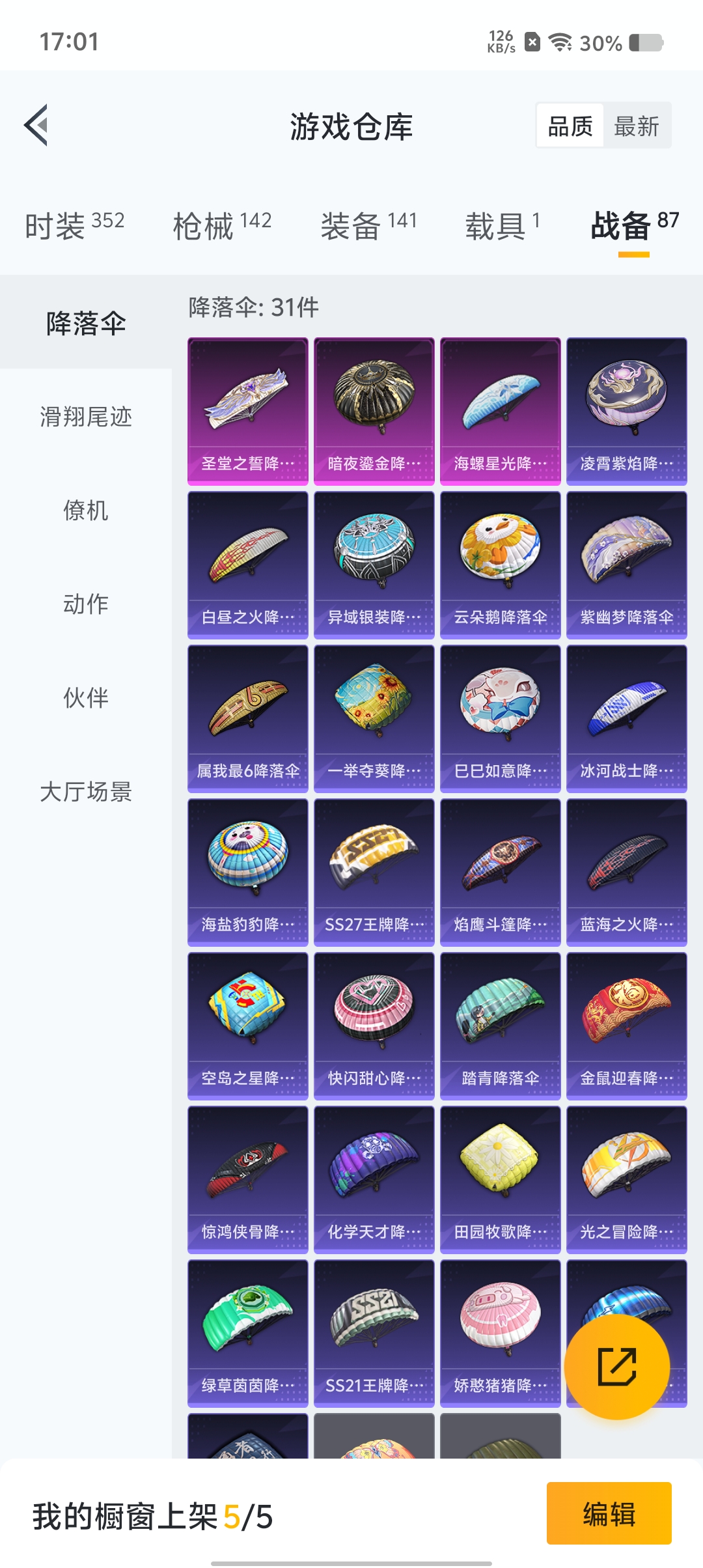703x1568 pixels.
Task: Select the 动作 category
Action: tap(86, 604)
